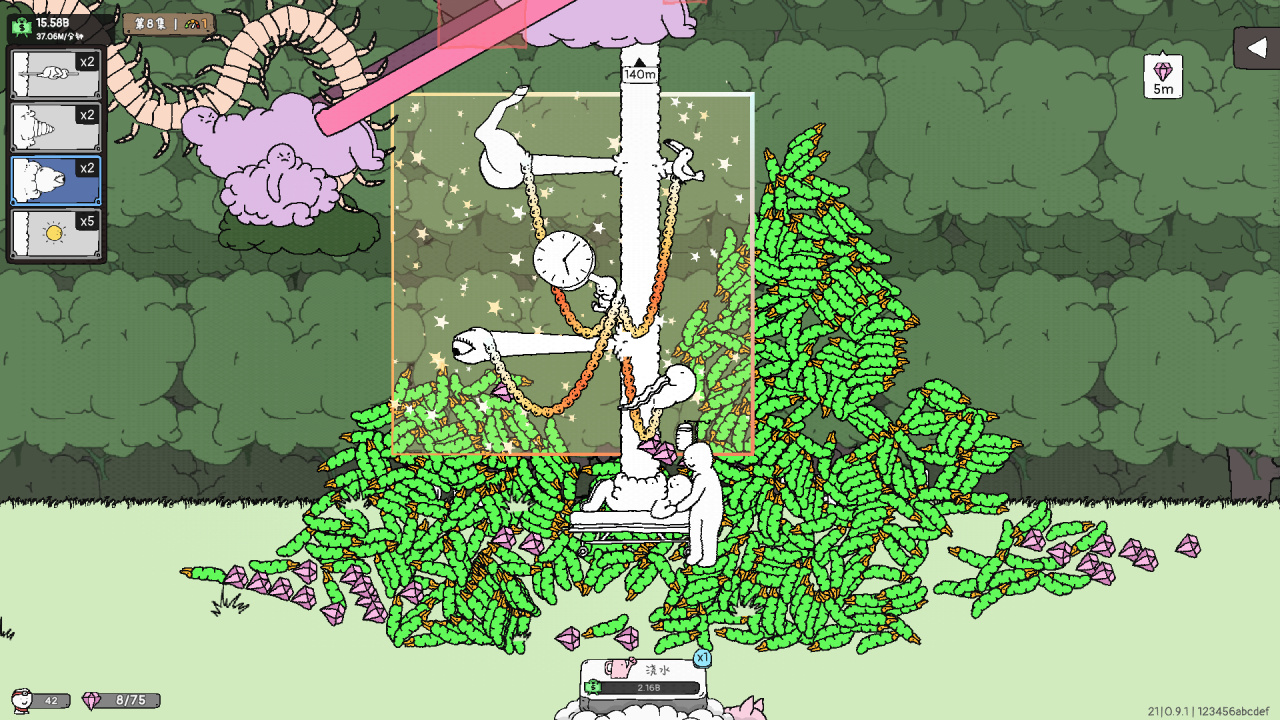This screenshot has height=720, width=1280.
Task: Open the character count 42 panel
Action: 40,700
